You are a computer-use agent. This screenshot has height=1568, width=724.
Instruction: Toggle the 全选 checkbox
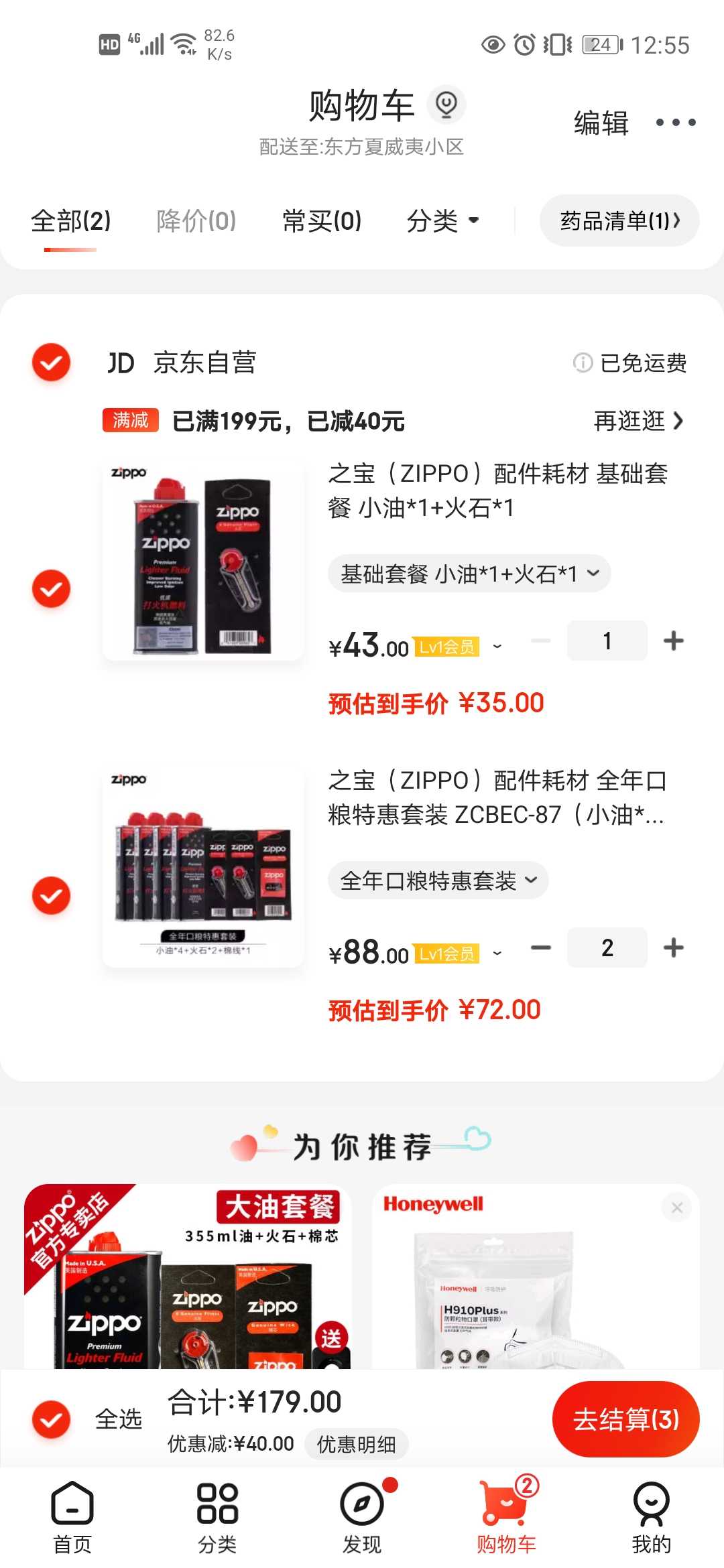tap(52, 1419)
